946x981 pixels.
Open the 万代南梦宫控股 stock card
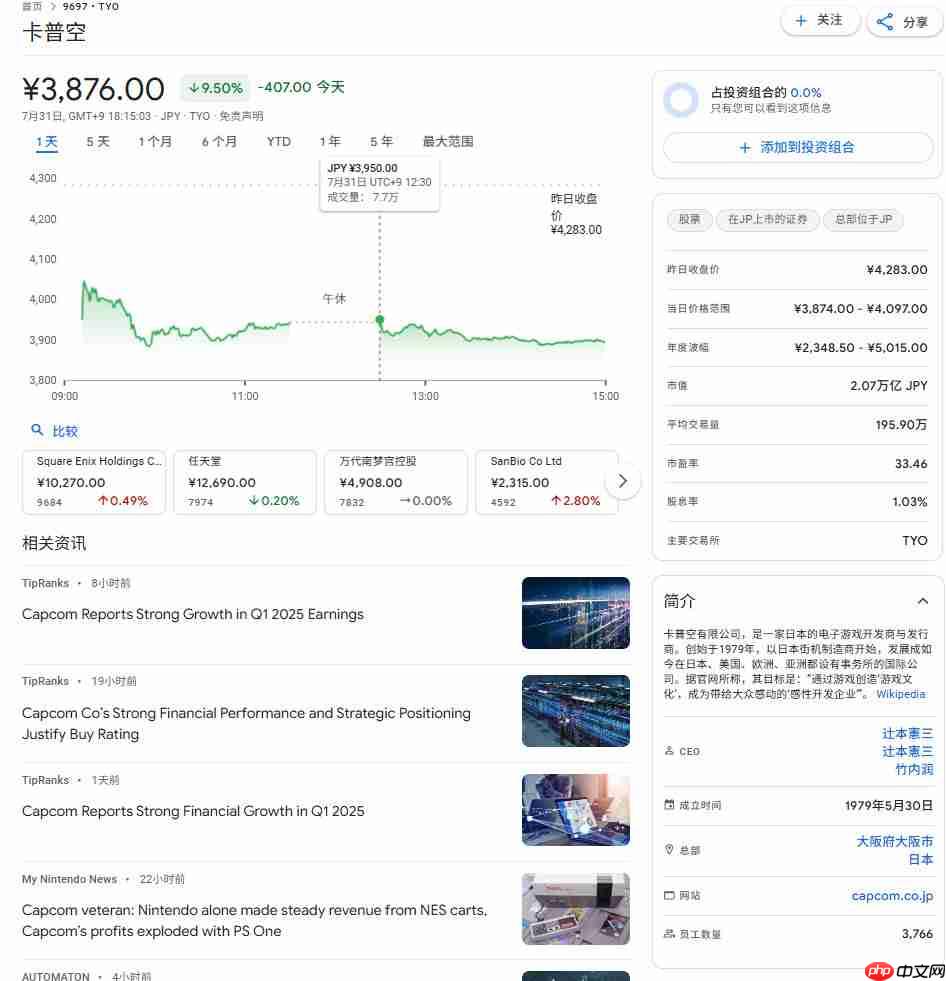point(395,482)
